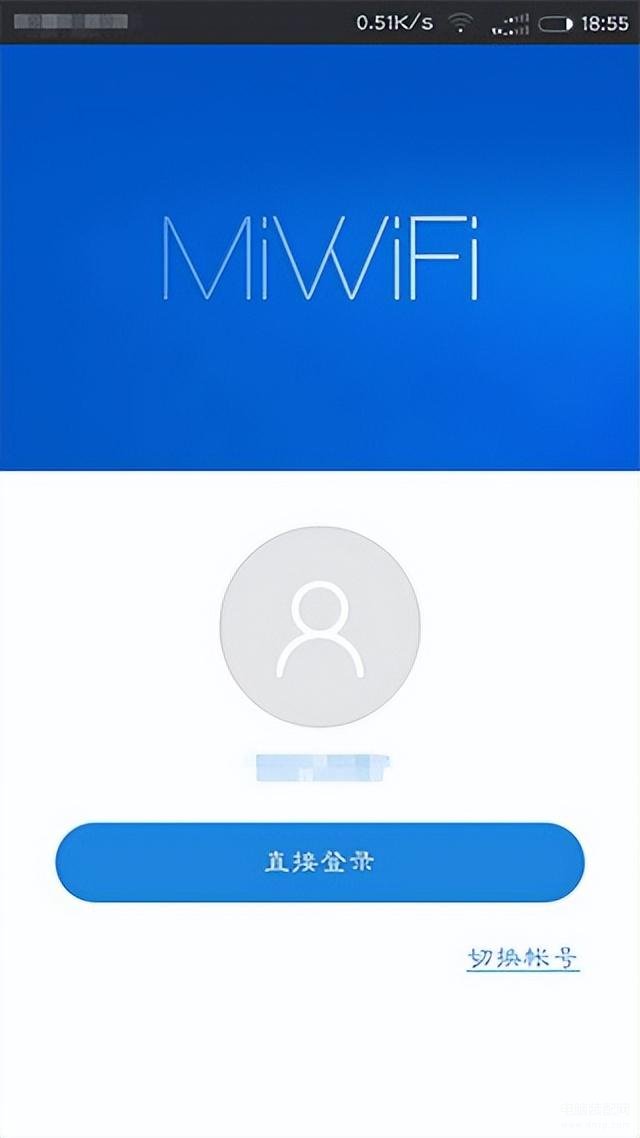This screenshot has height=1138, width=640.
Task: Tap the 直接登录 button
Action: point(319,862)
